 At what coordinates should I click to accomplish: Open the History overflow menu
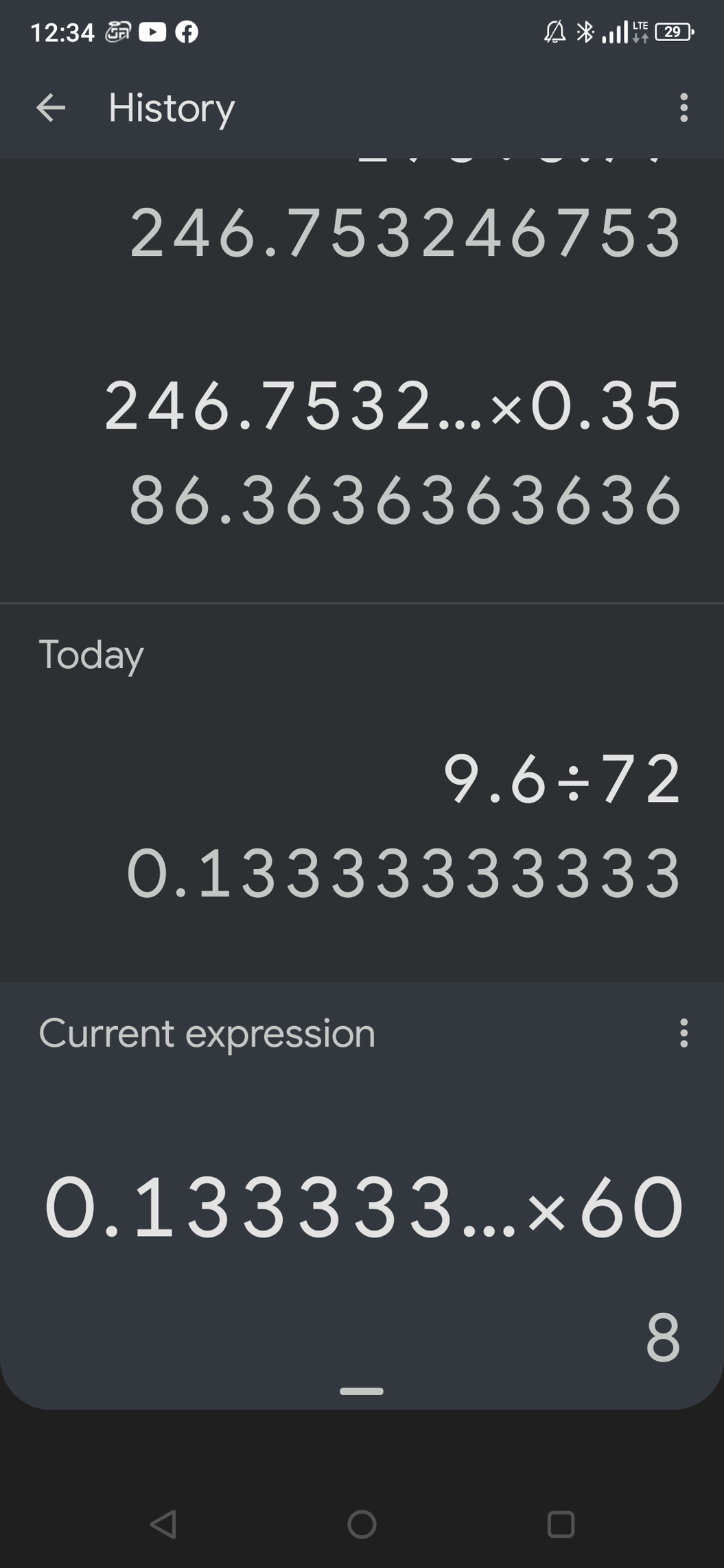(683, 108)
